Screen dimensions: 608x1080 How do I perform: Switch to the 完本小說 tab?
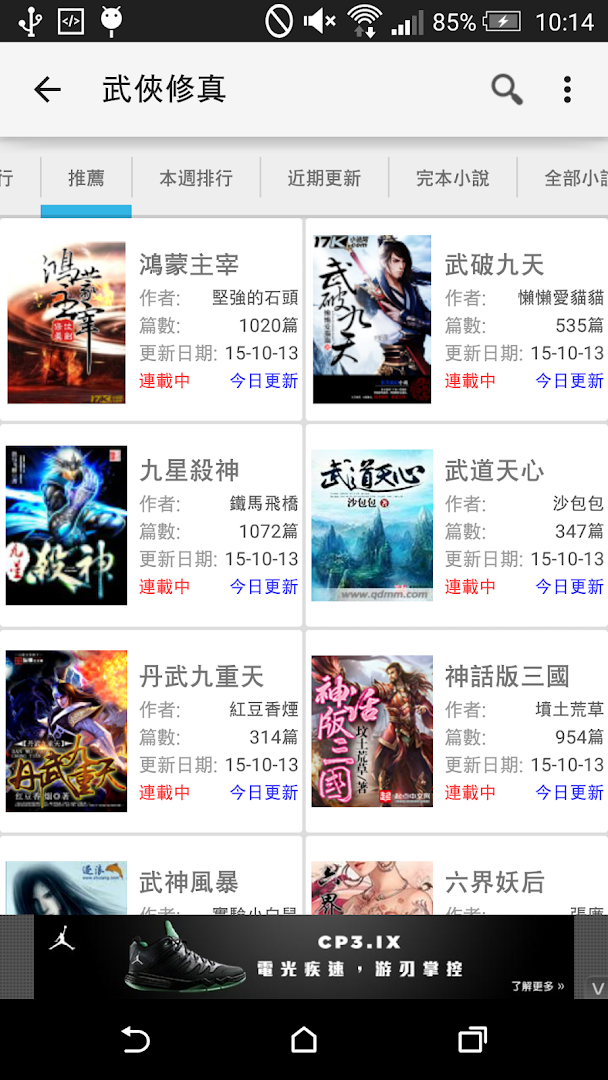pyautogui.click(x=453, y=178)
